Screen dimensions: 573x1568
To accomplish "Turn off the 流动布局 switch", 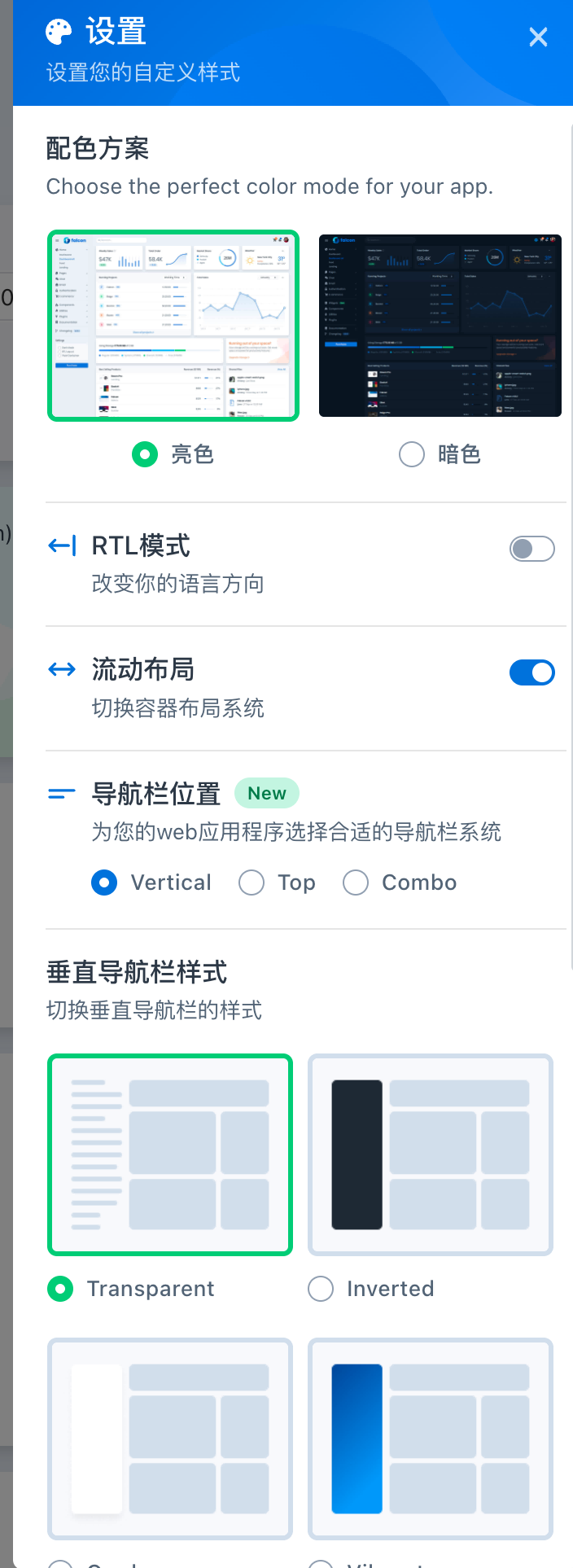I will 531,672.
